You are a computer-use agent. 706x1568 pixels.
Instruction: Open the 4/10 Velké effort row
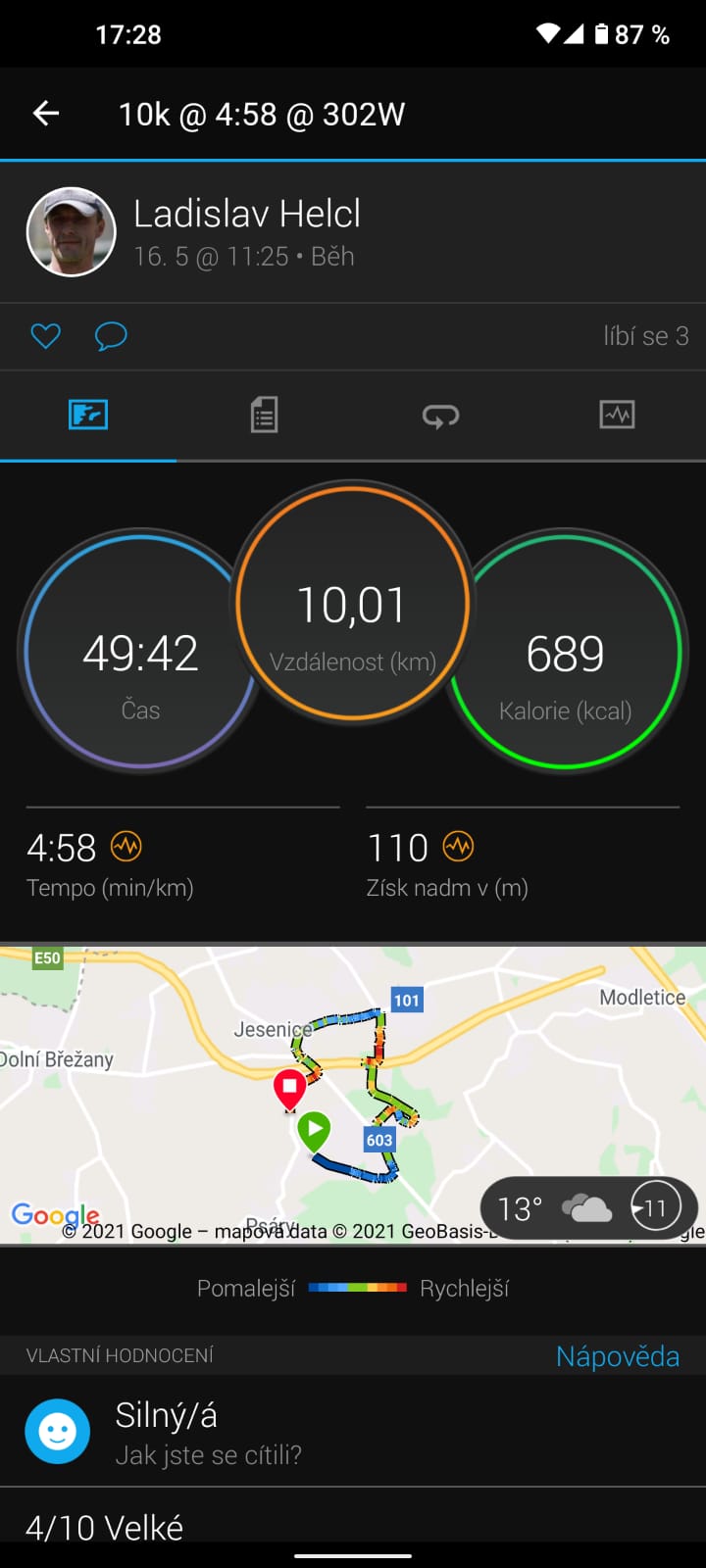point(353,1527)
